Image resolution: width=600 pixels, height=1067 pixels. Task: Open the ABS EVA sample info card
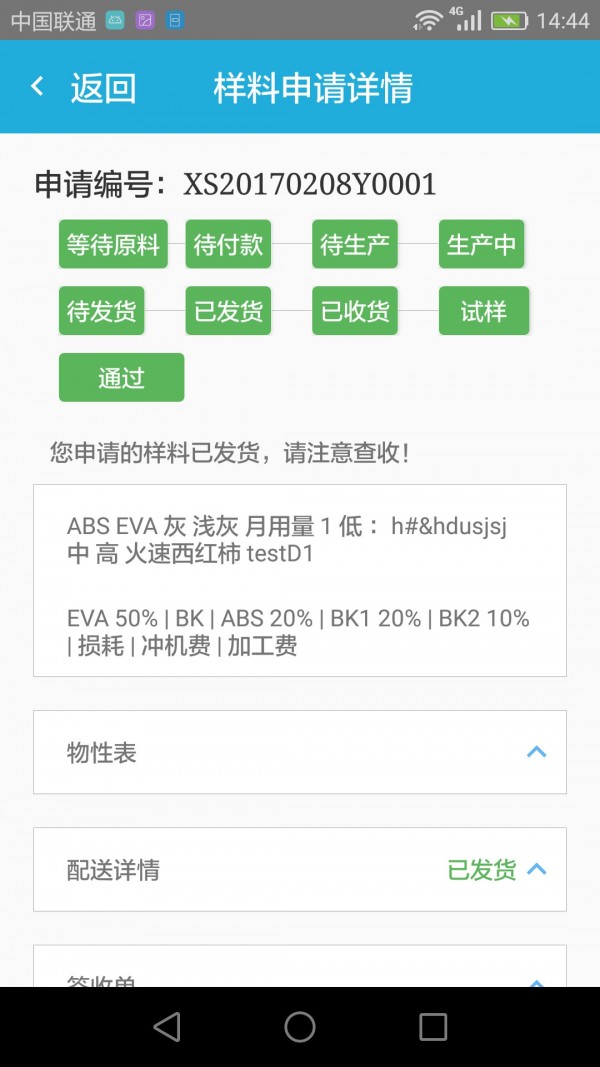[299, 580]
